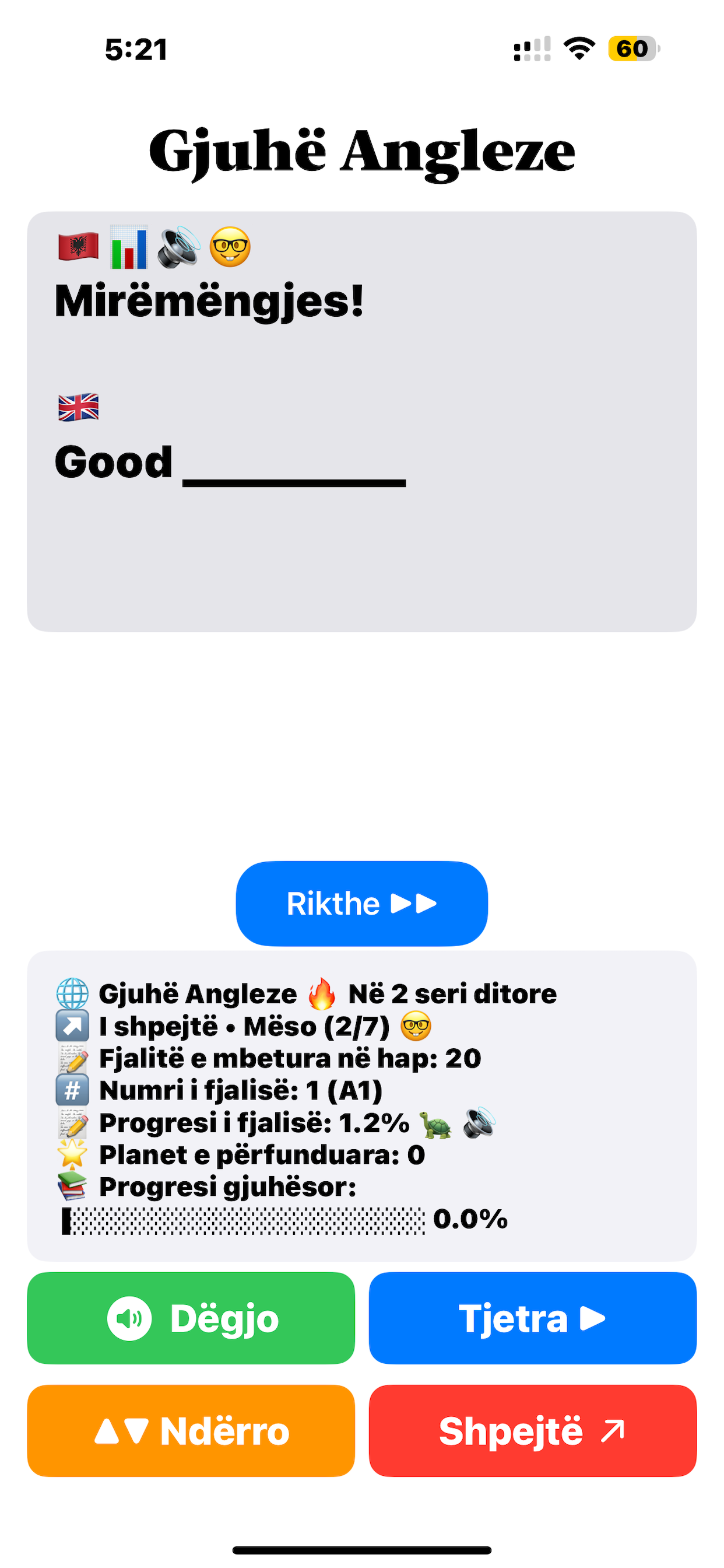This screenshot has height=1568, width=724.
Task: Toggle fast mode with Shpejtë
Action: pos(532,1430)
